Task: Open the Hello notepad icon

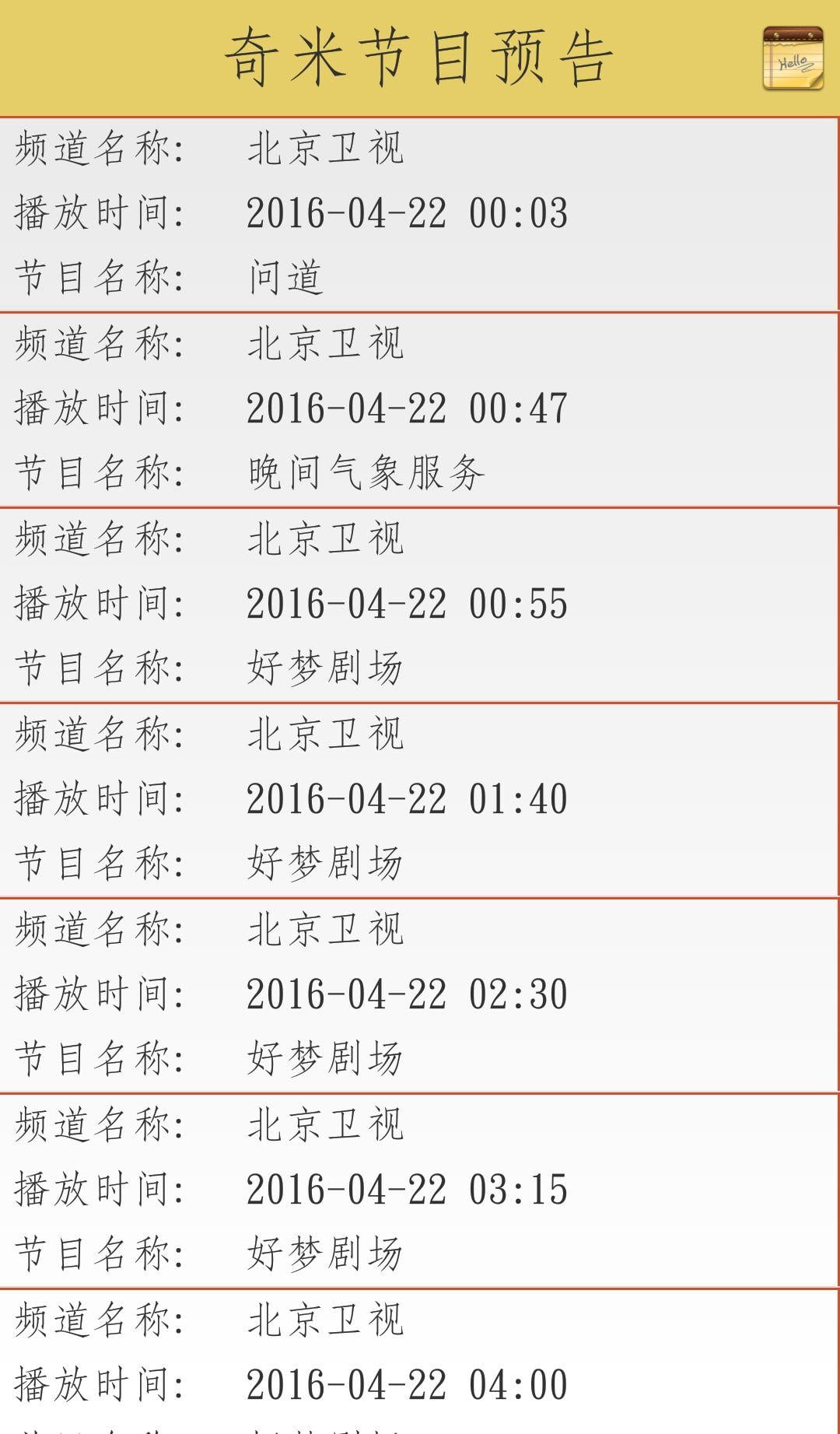Action: [x=792, y=58]
